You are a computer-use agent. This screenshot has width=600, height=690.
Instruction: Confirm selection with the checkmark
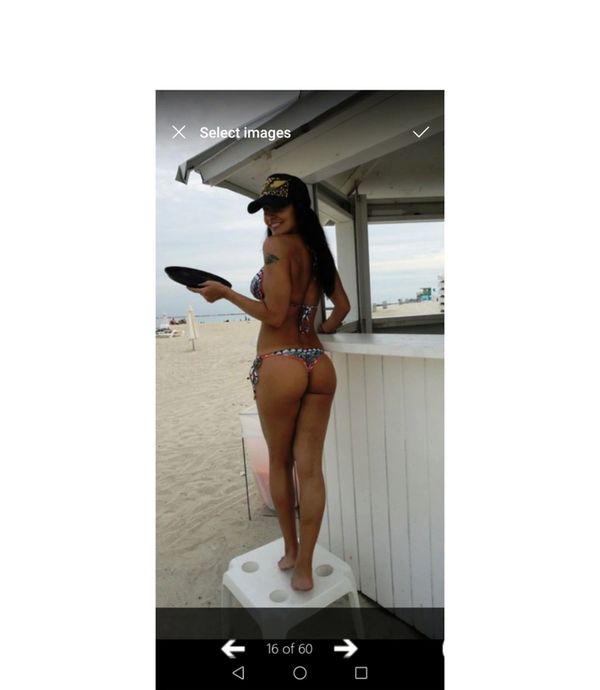[421, 132]
